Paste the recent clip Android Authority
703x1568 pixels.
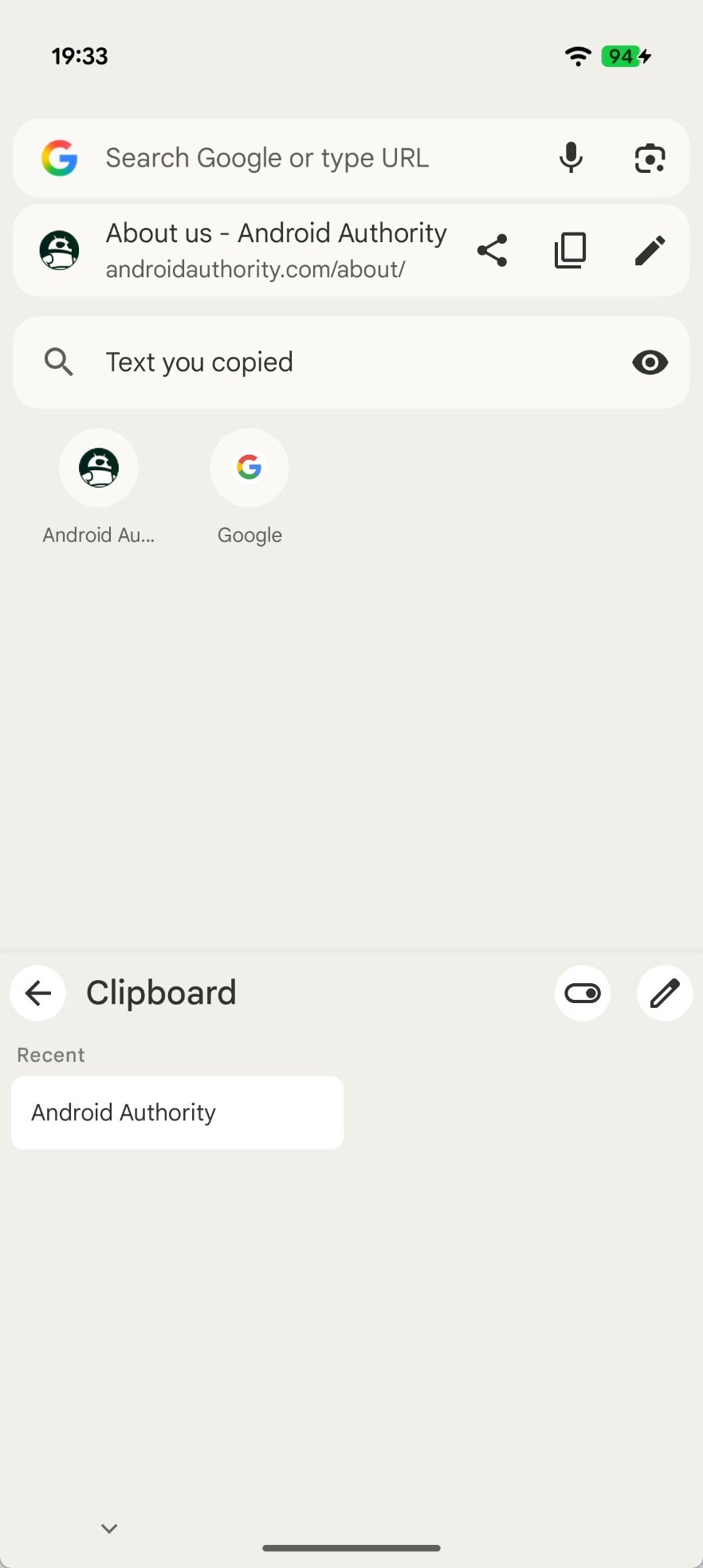tap(177, 1112)
